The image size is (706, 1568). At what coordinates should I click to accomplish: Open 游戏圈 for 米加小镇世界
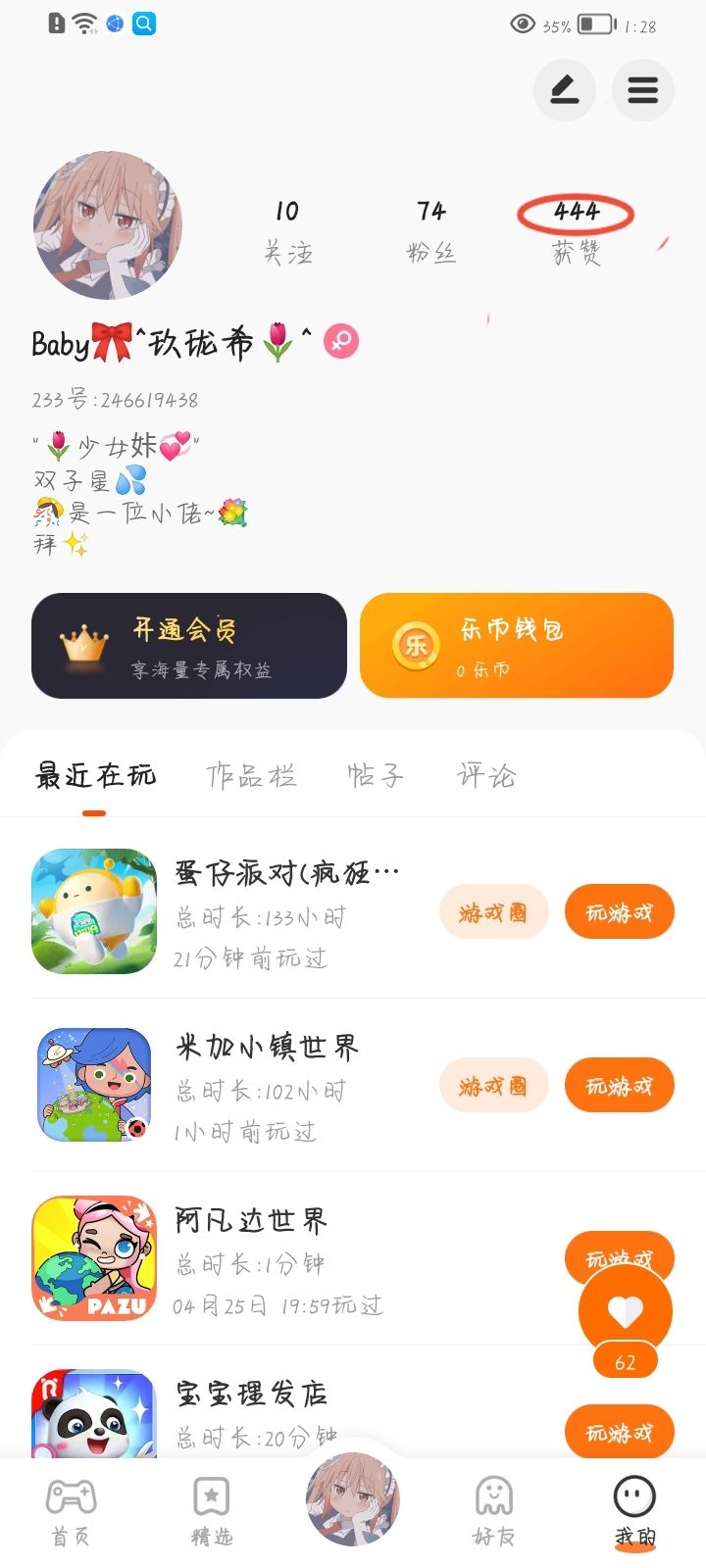(x=493, y=1086)
